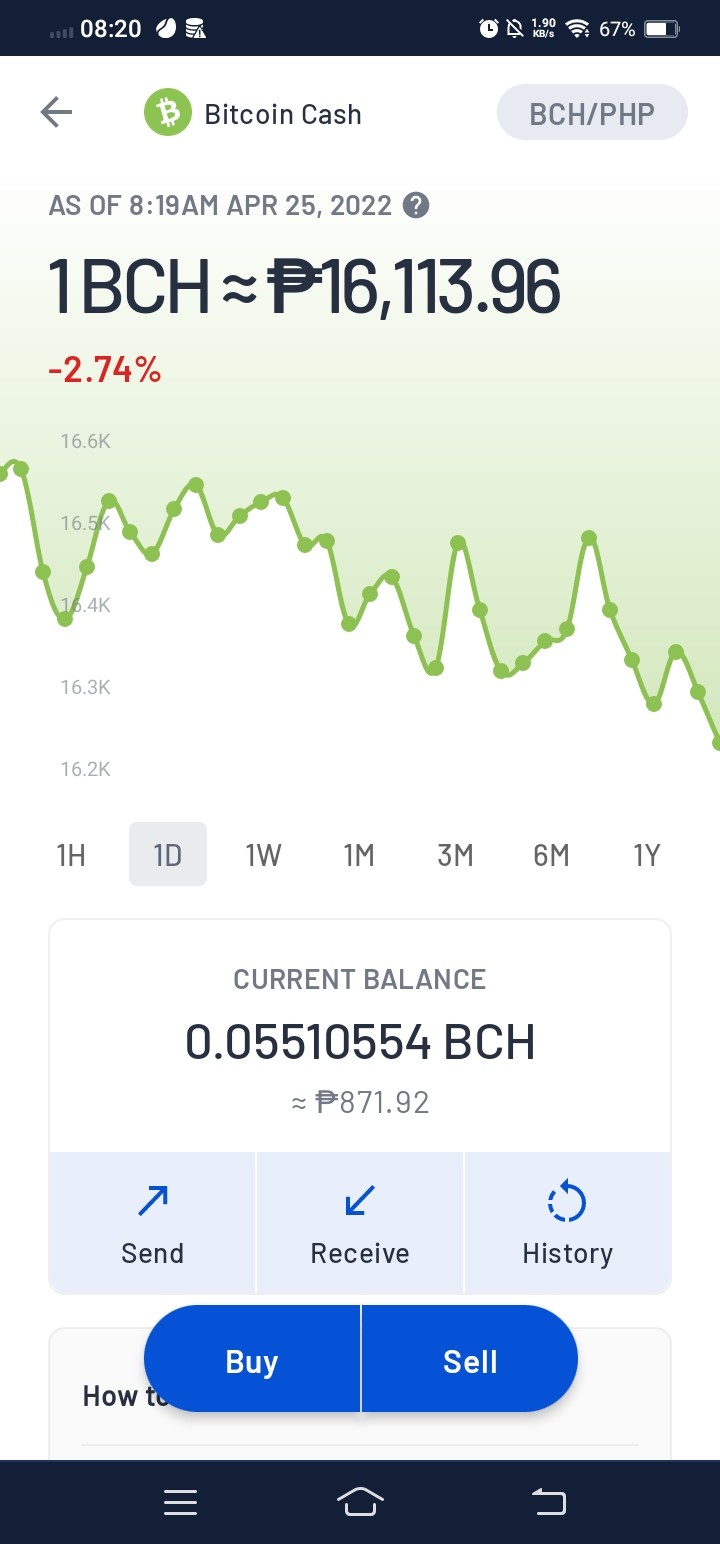Go back using the top-left arrow
This screenshot has width=720, height=1544.
pyautogui.click(x=56, y=113)
